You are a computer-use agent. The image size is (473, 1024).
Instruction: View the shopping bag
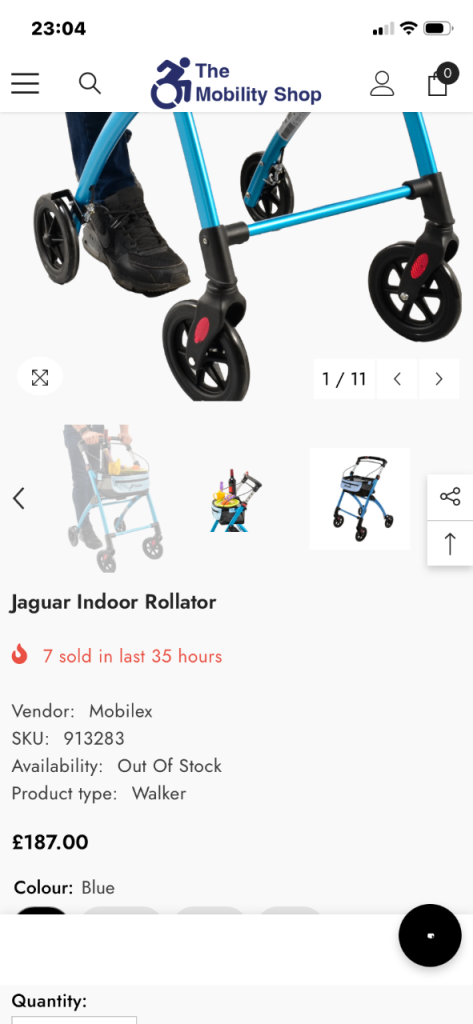[439, 81]
